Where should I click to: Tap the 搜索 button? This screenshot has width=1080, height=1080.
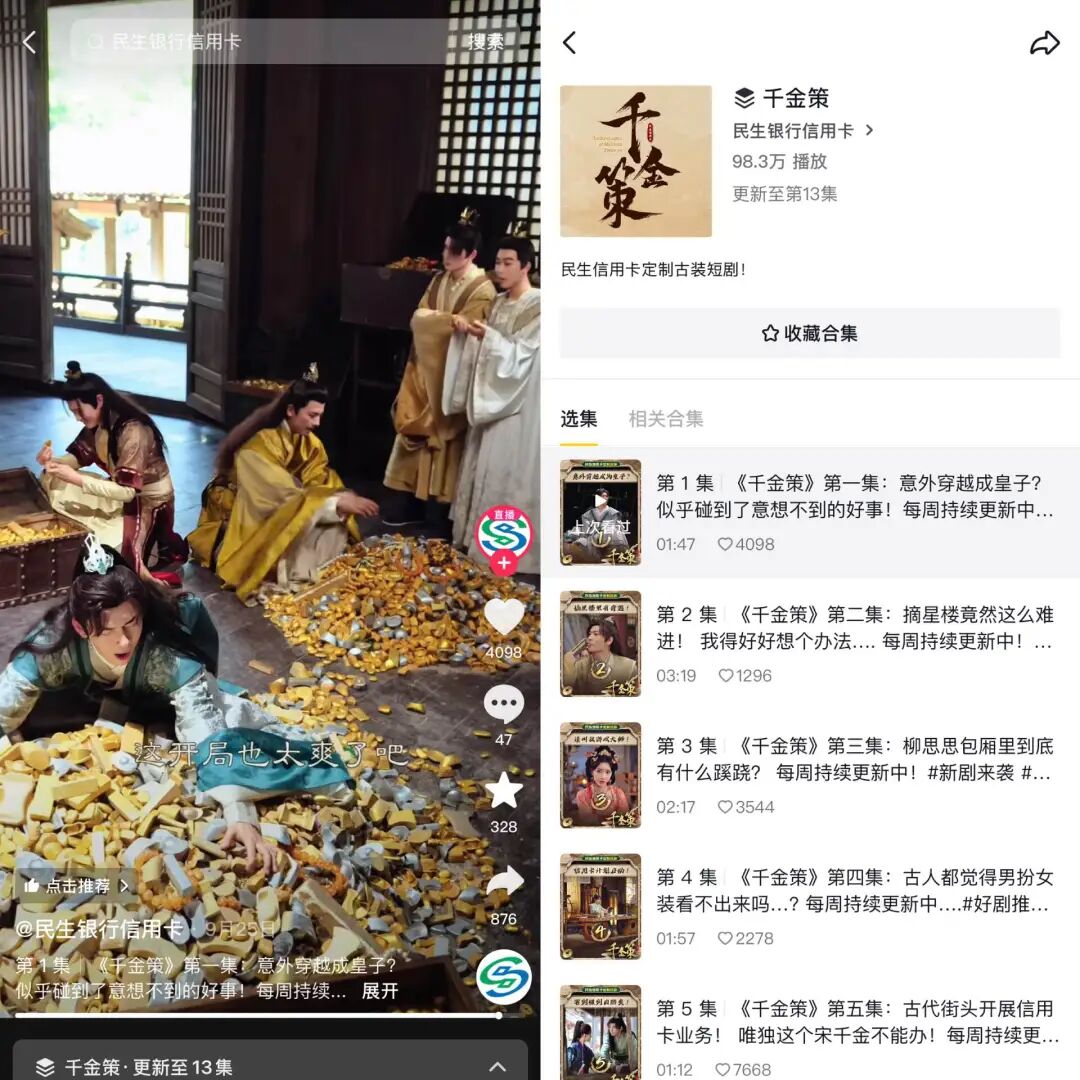click(487, 42)
